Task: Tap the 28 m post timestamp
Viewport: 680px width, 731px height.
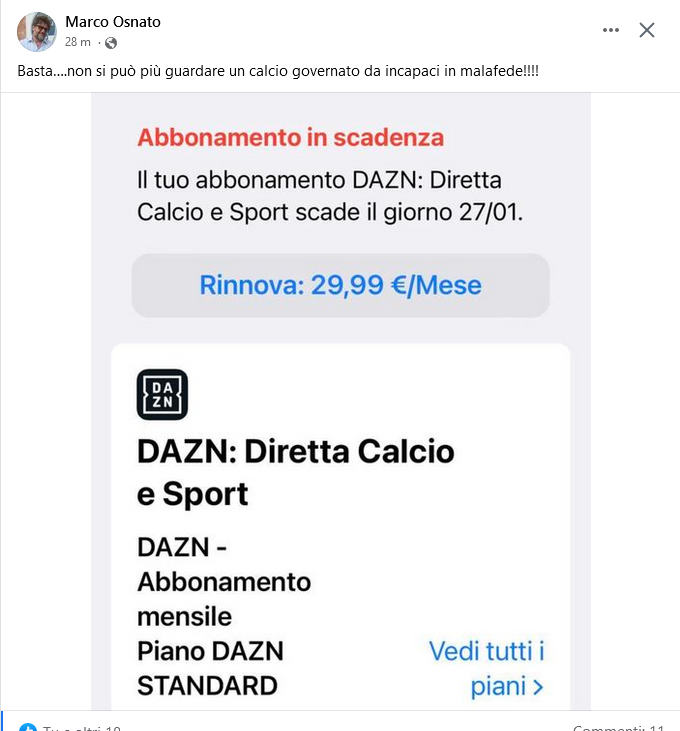Action: 78,42
